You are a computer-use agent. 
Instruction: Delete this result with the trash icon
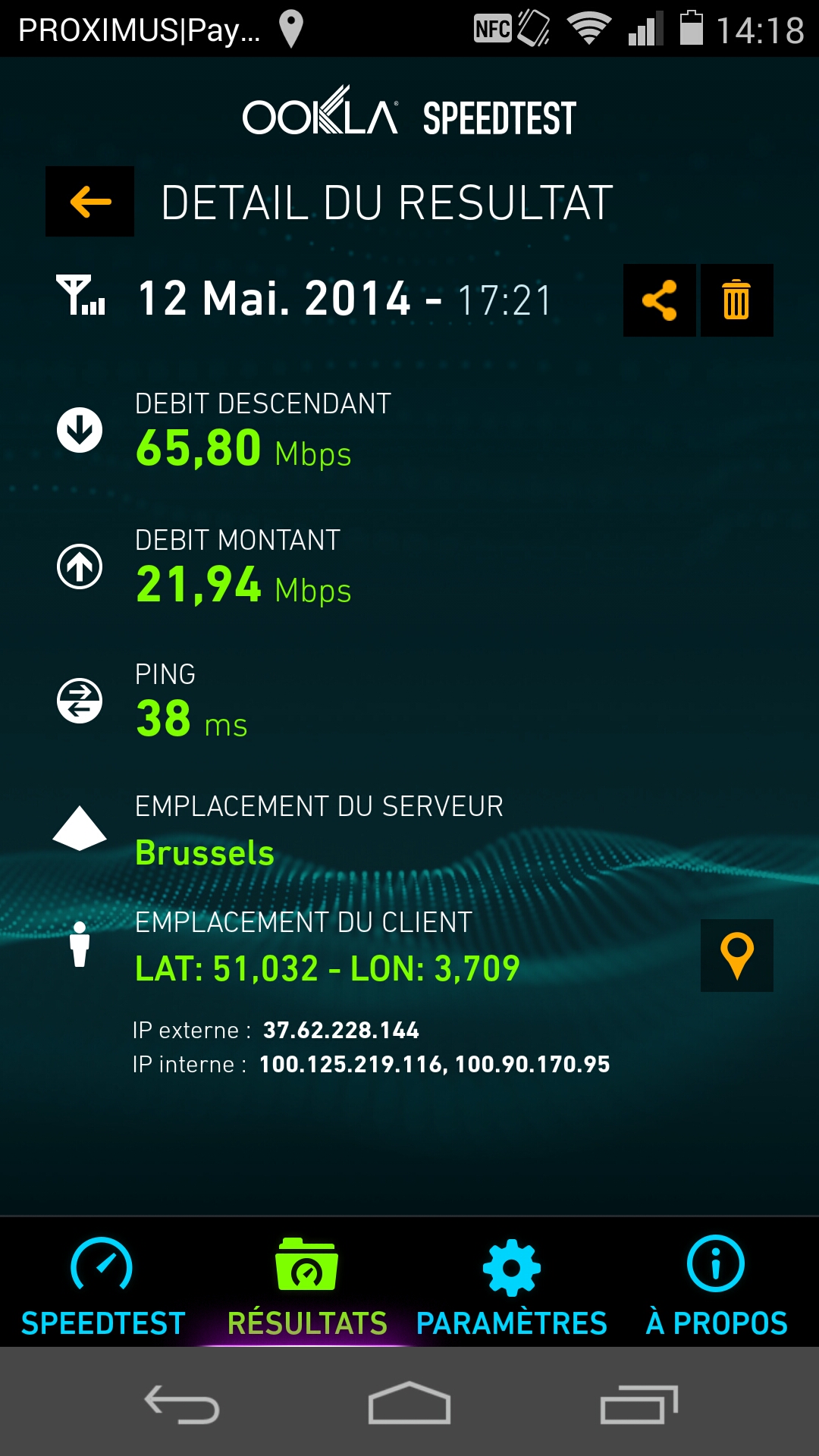coord(736,300)
